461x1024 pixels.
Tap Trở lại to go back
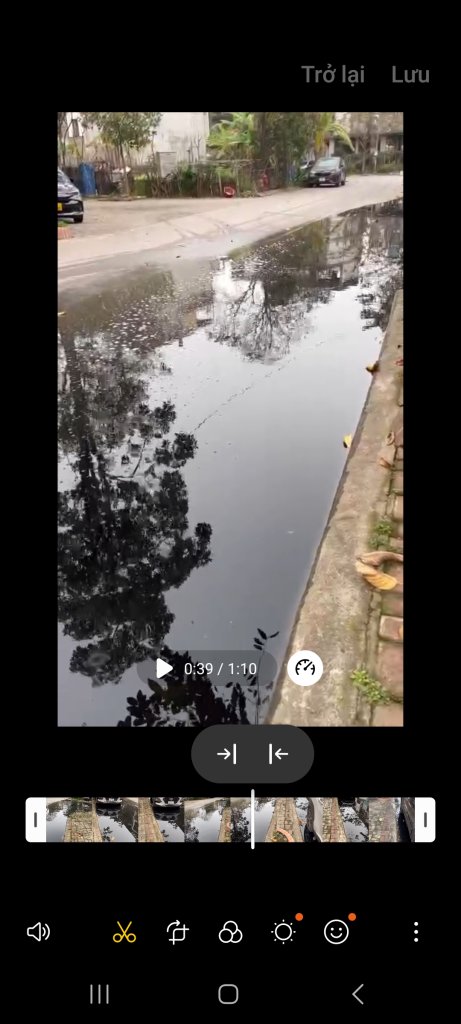(x=332, y=75)
